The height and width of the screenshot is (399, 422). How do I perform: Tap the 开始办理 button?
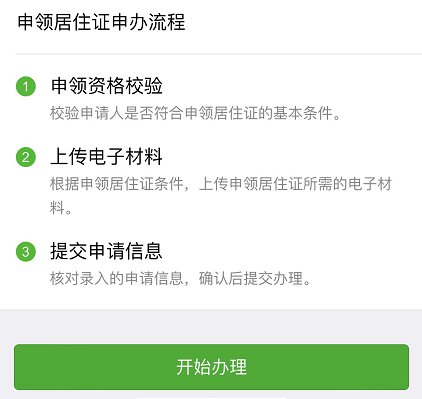point(211,367)
